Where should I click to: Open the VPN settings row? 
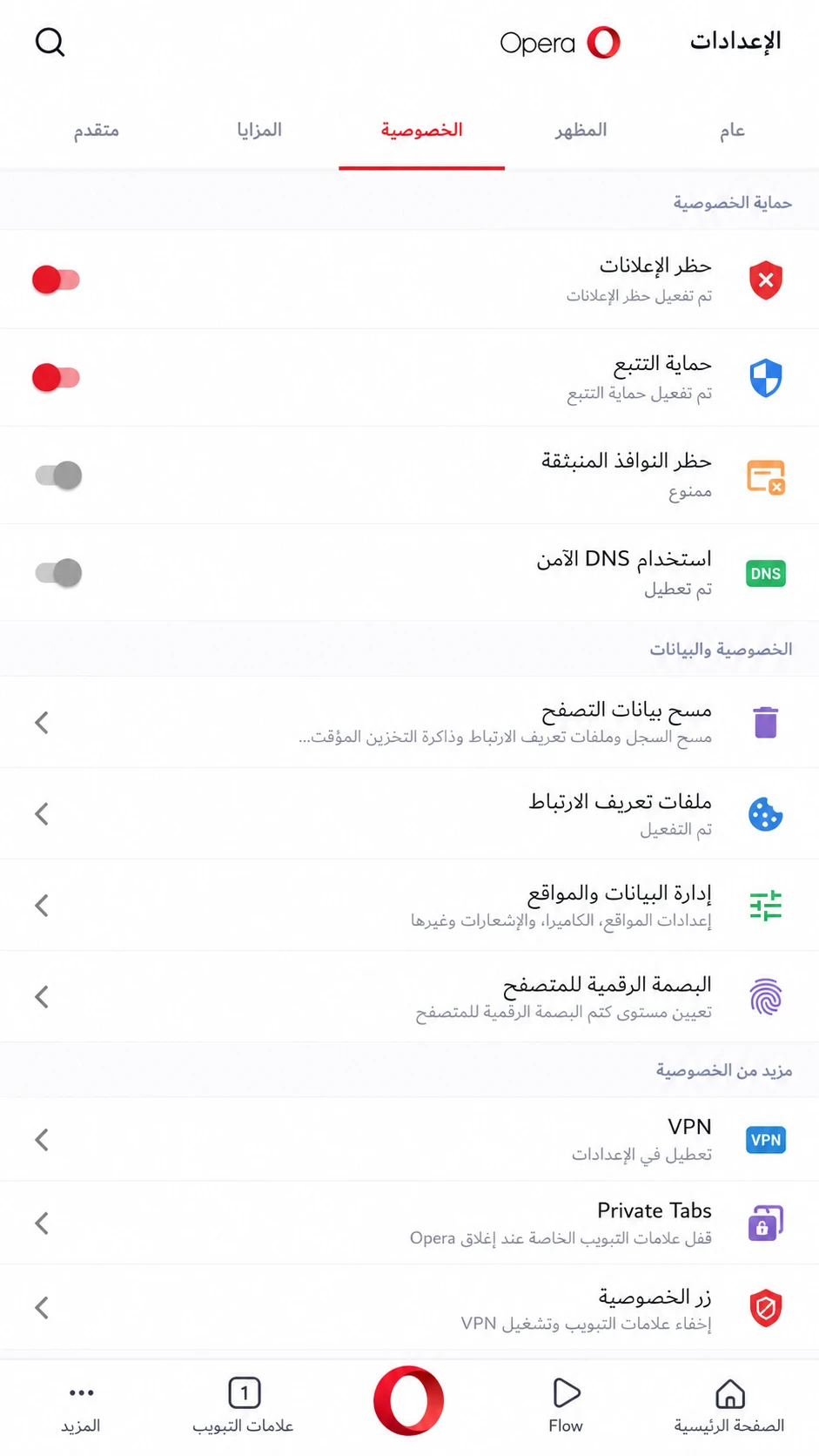(x=409, y=1139)
